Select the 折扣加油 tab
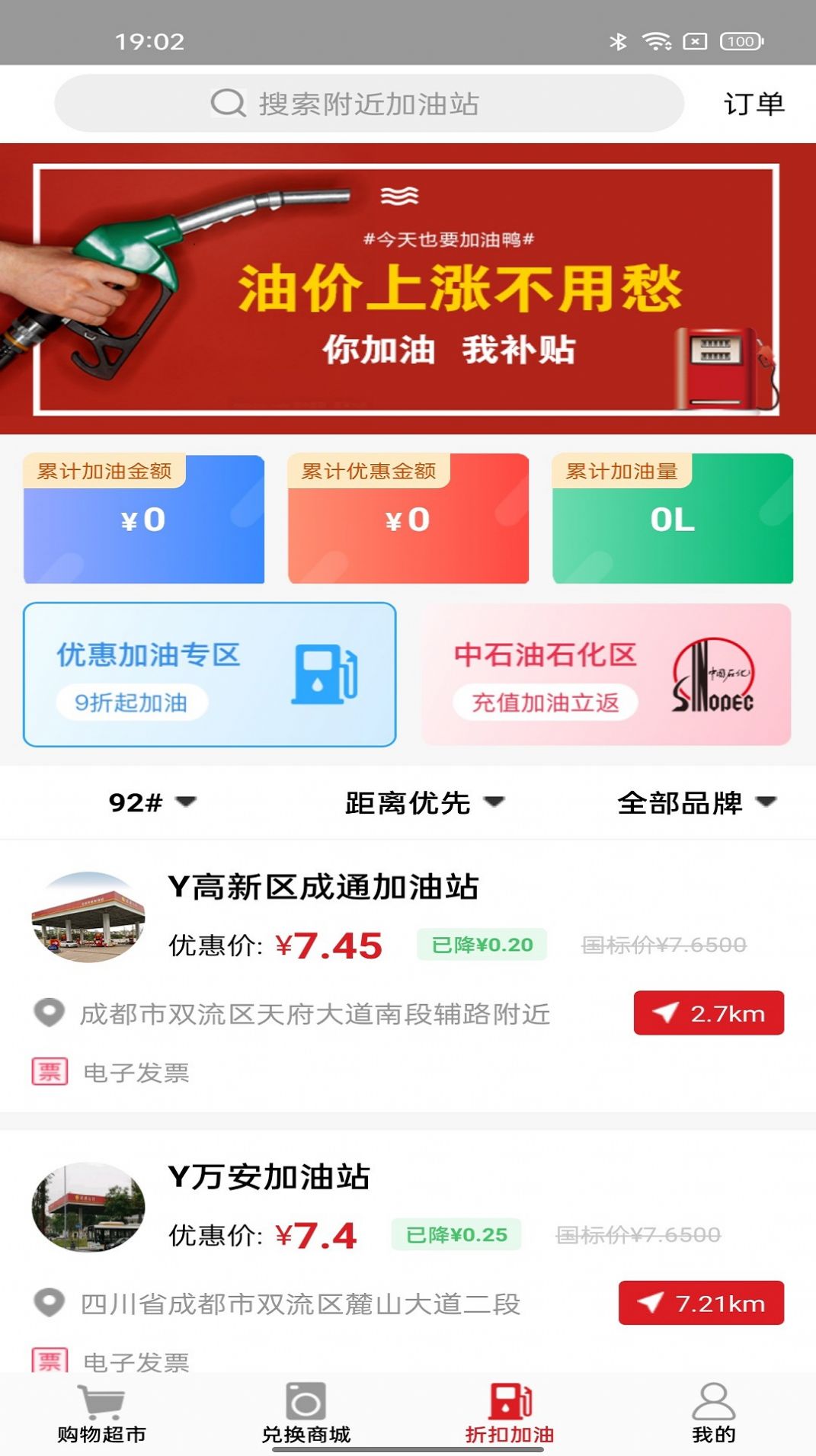Screen dimensions: 816x1456 click(x=510, y=1415)
